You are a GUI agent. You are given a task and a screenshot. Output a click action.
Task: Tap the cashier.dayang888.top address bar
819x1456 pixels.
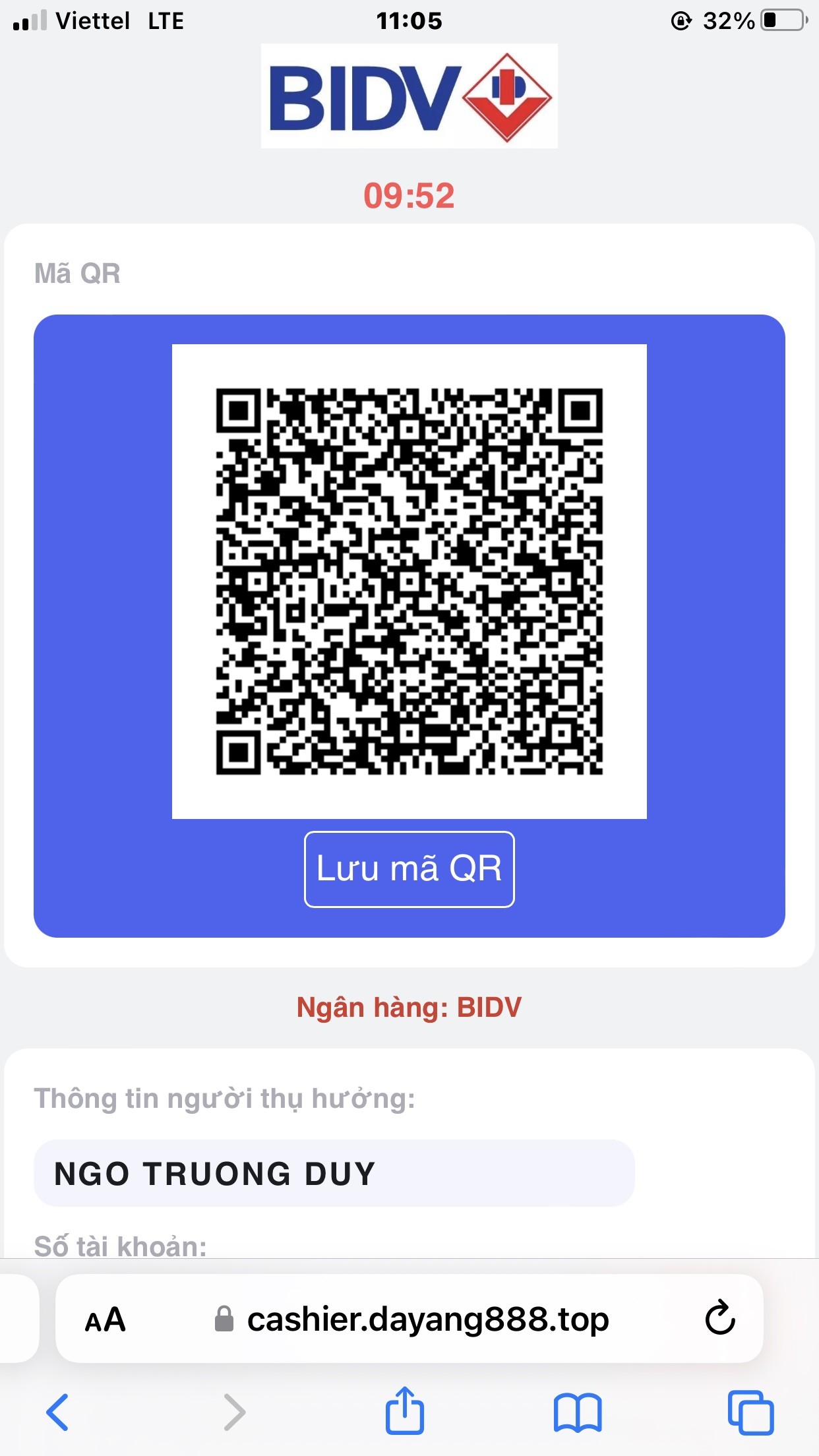tap(427, 1319)
